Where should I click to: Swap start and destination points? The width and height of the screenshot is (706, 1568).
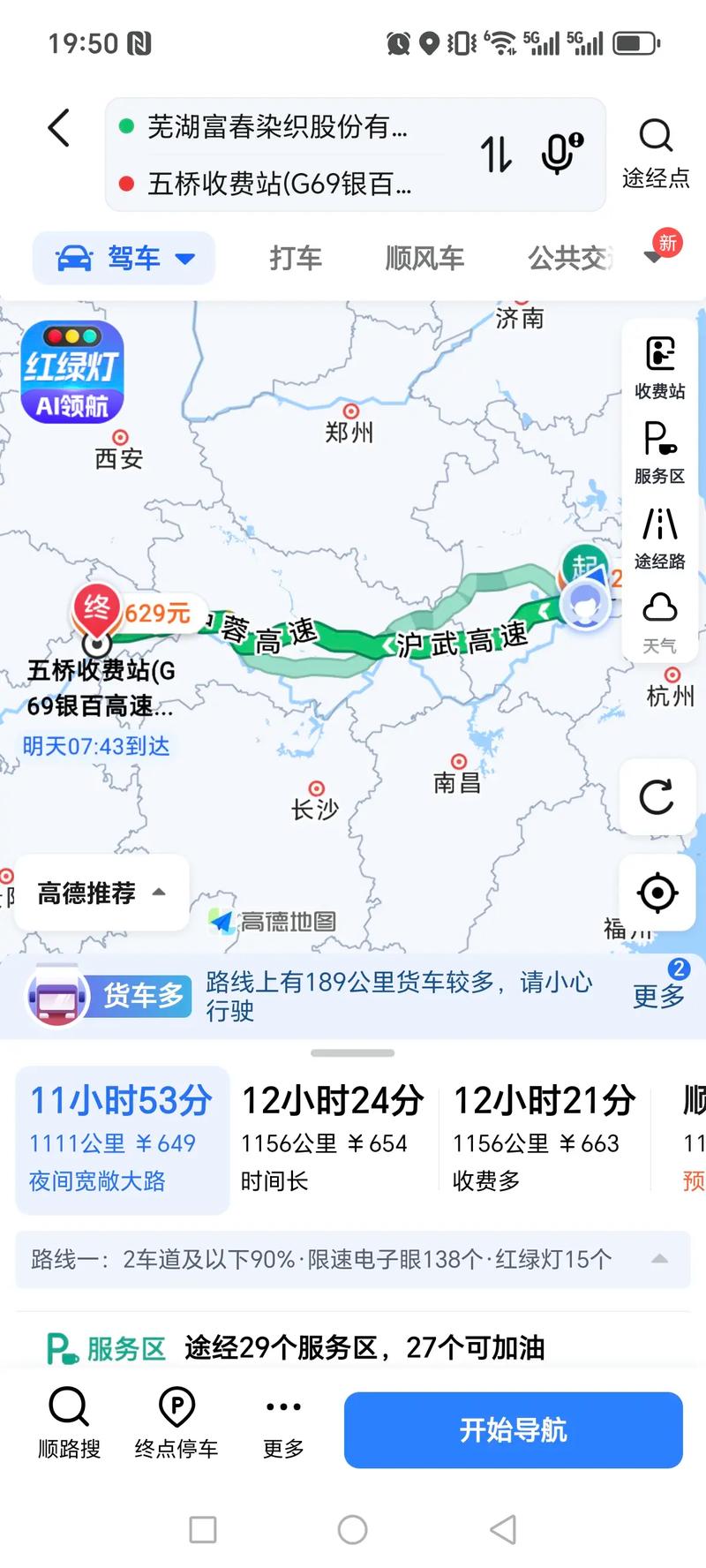pyautogui.click(x=497, y=153)
